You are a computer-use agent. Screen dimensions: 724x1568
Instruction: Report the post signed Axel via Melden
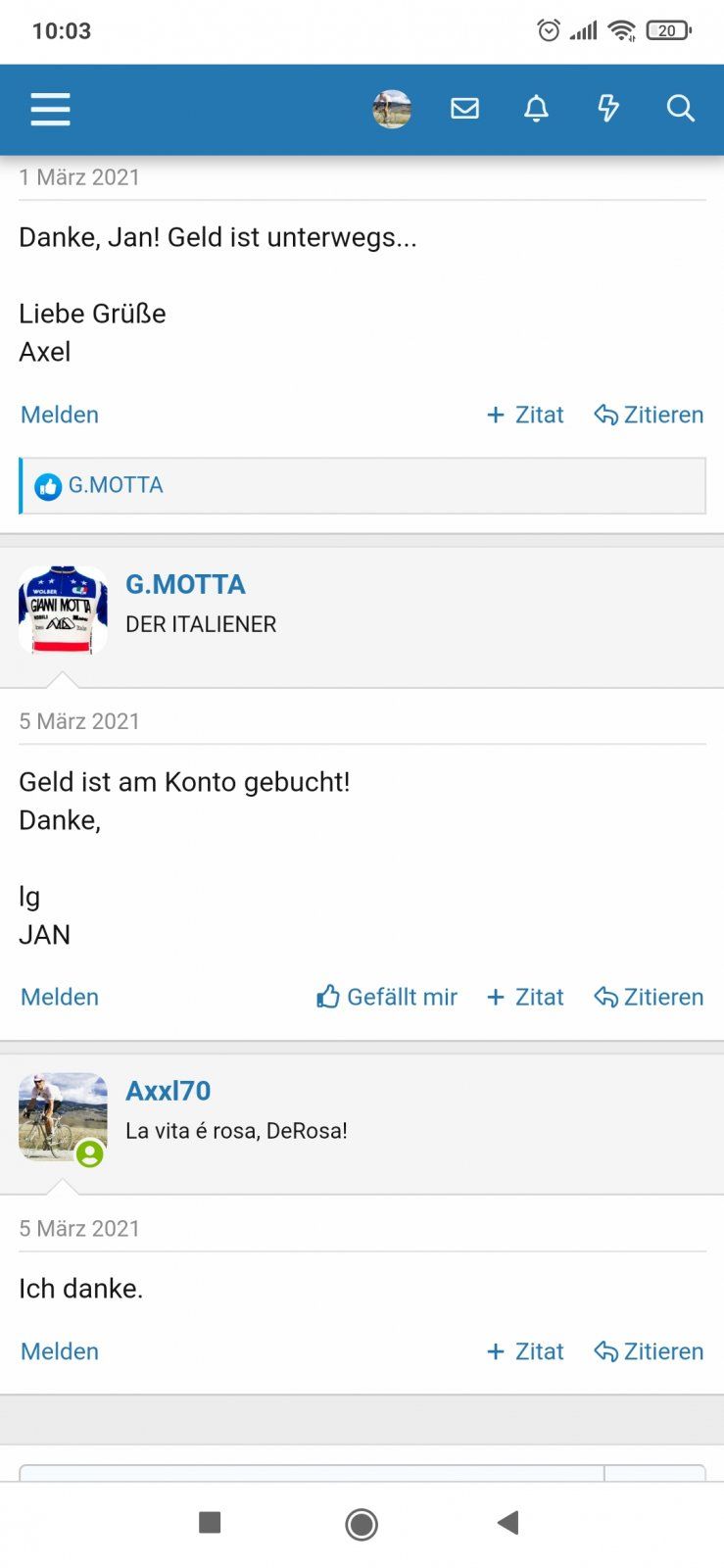(60, 415)
